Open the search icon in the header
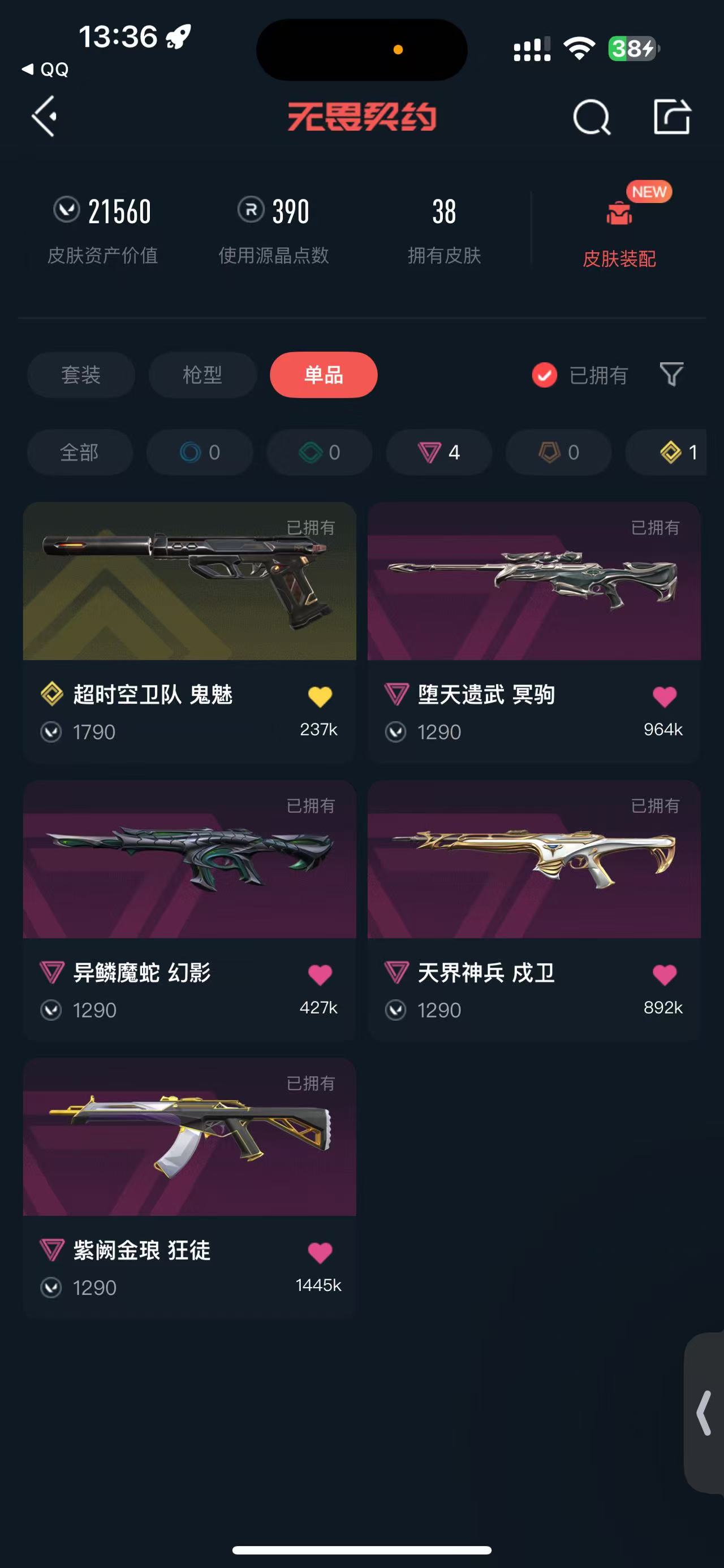724x1568 pixels. point(591,117)
